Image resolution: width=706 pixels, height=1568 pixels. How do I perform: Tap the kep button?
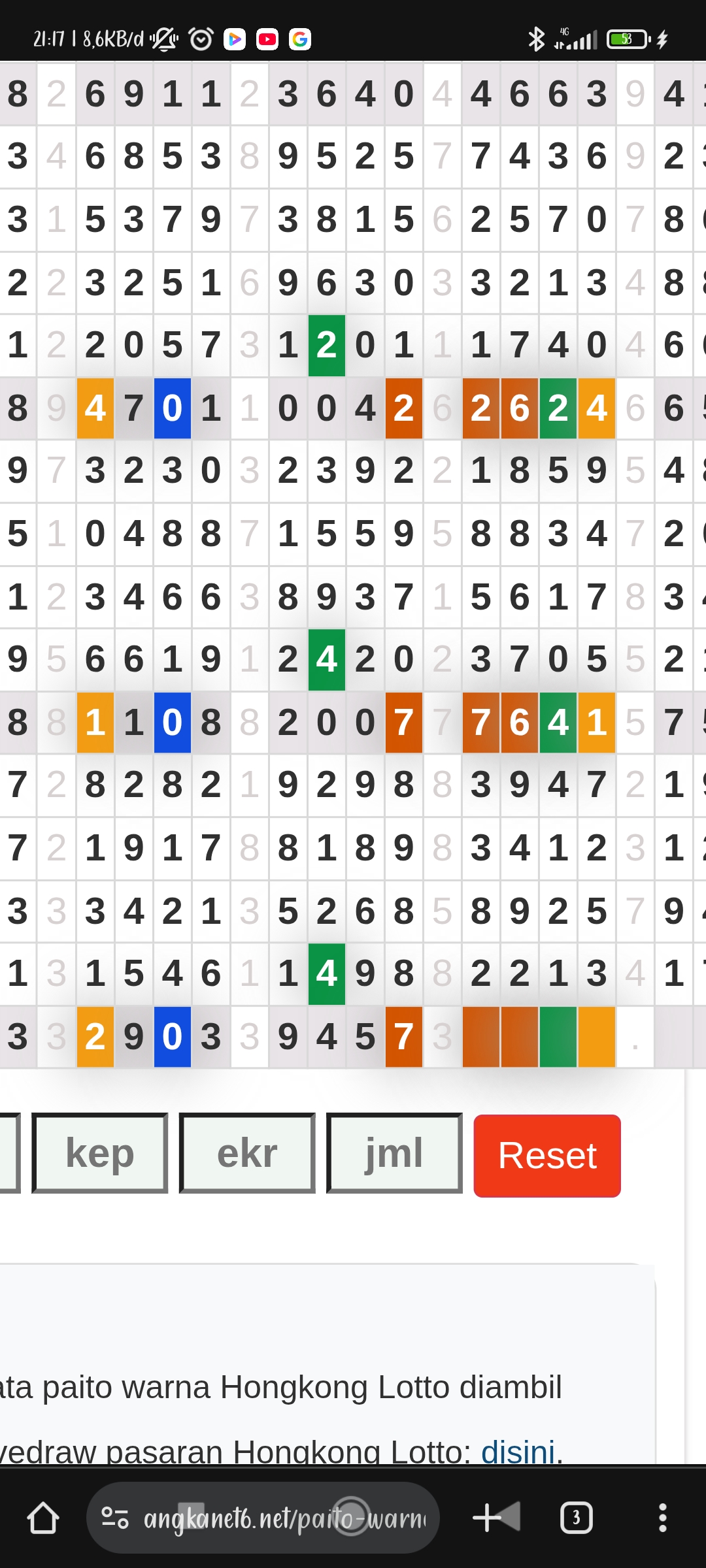coord(100,1154)
